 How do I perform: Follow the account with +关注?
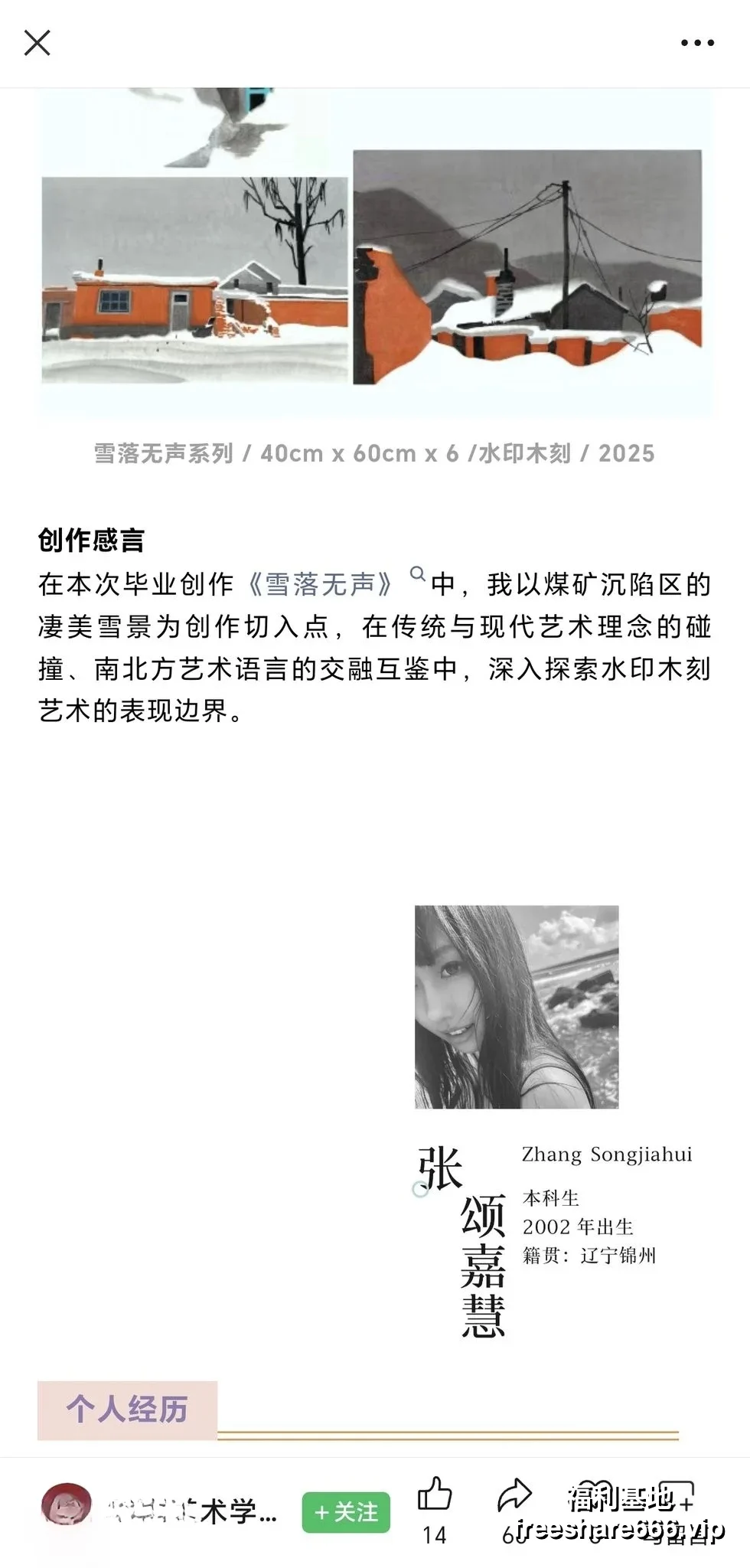pos(346,1512)
